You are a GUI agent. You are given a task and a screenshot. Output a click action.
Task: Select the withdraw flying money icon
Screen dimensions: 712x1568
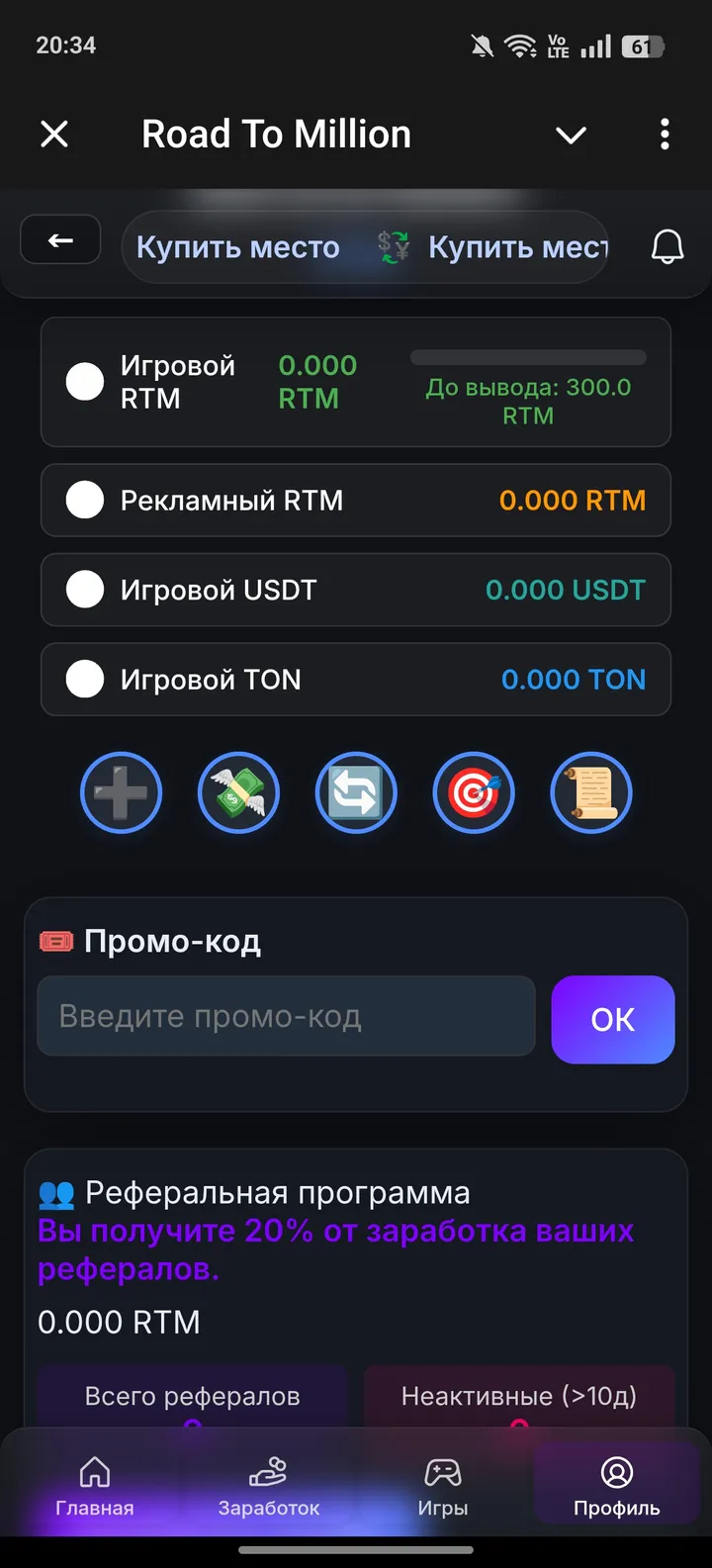pyautogui.click(x=238, y=792)
